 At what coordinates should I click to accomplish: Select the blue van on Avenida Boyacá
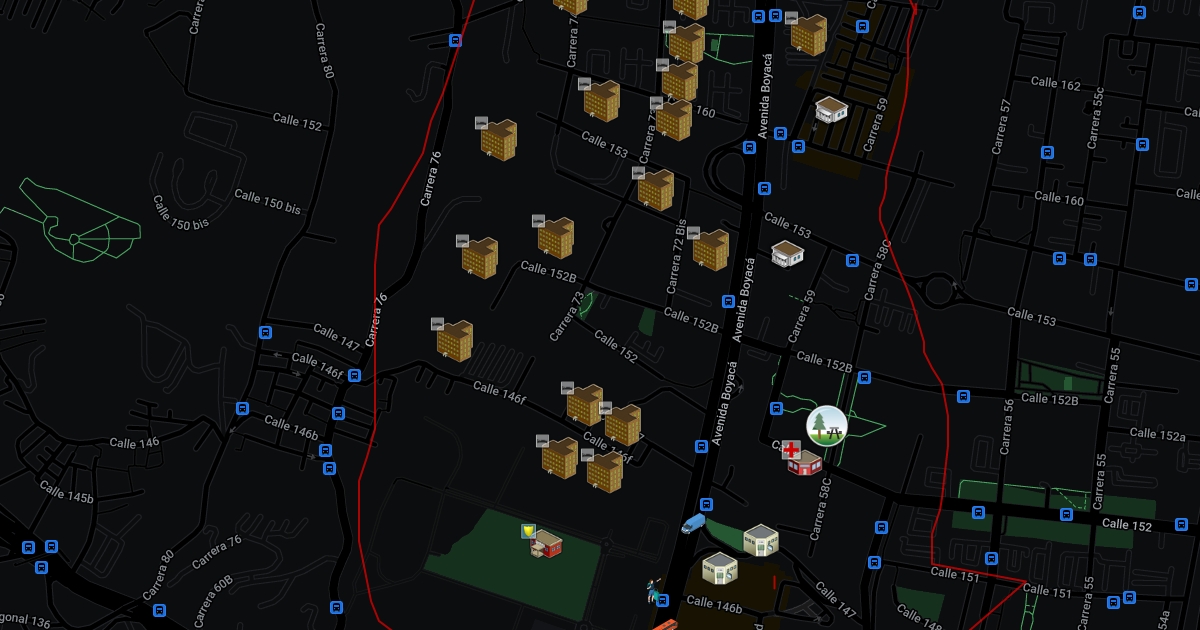coord(692,523)
